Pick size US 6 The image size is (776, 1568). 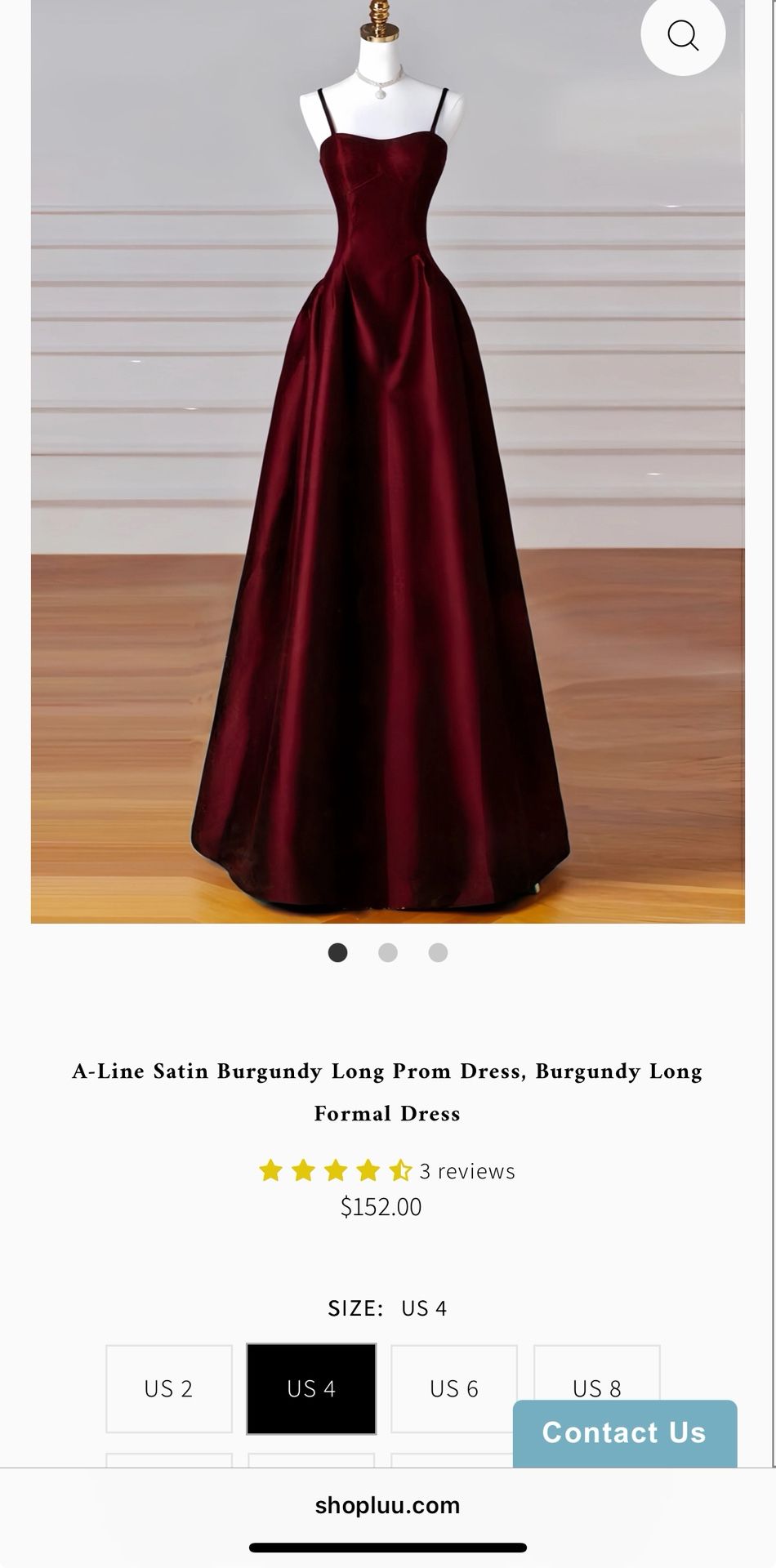[454, 1388]
